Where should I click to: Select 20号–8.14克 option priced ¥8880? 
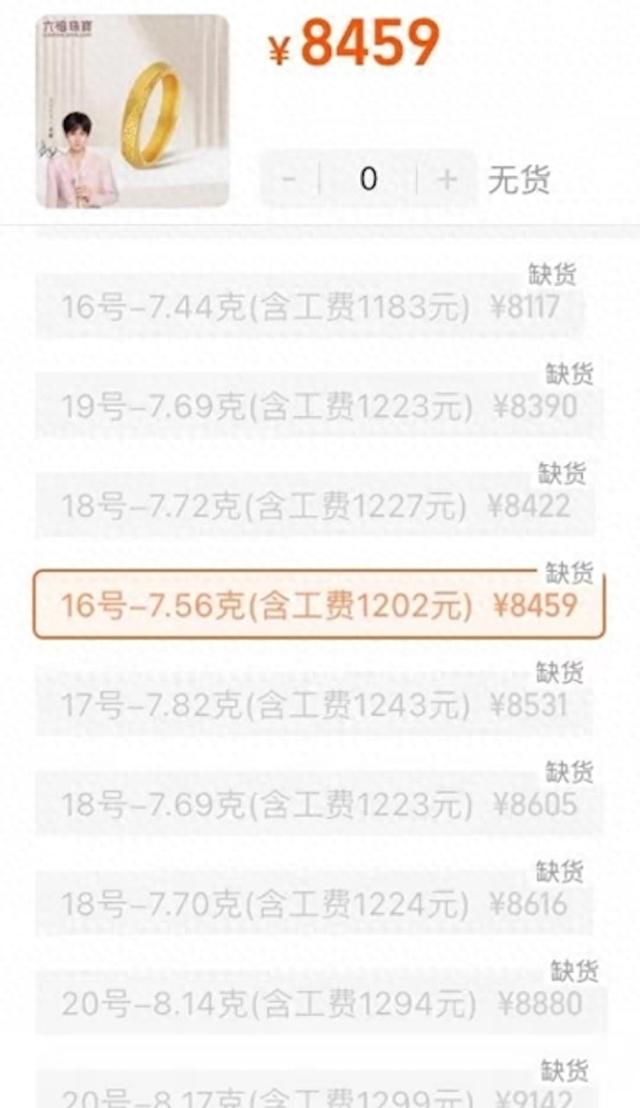point(321,1003)
